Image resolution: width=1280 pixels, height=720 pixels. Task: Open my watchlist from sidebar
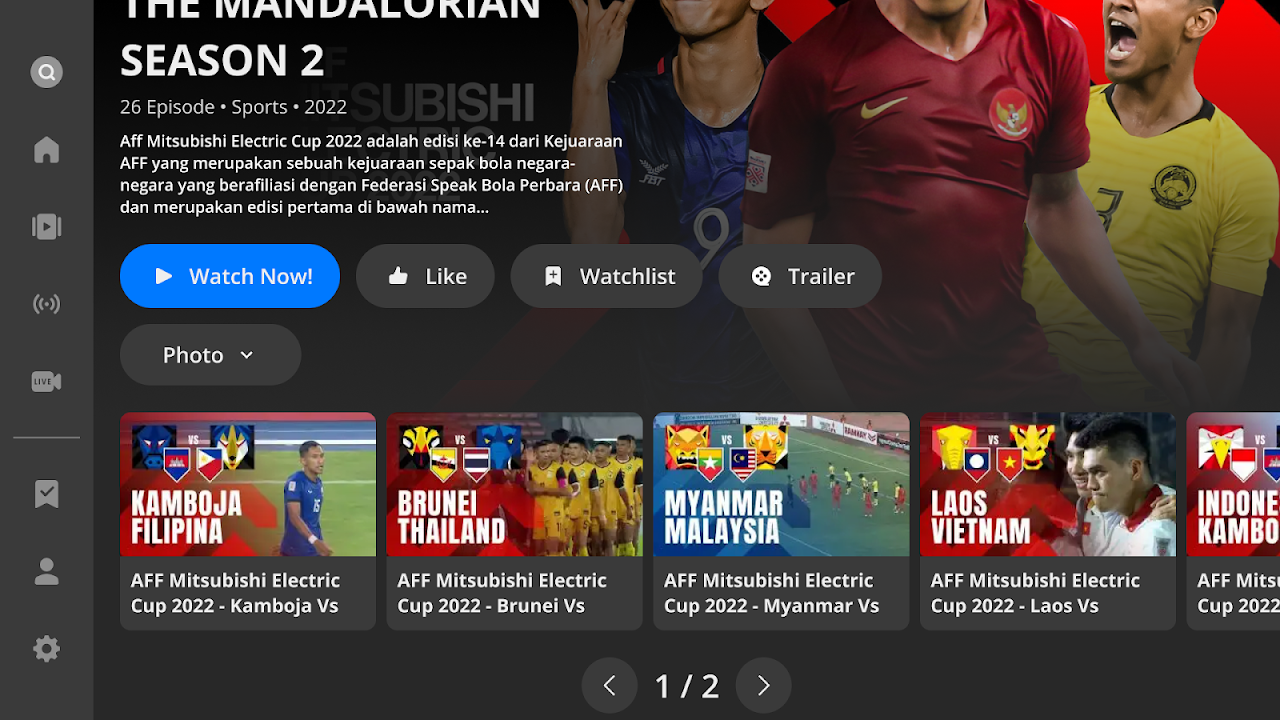(46, 494)
